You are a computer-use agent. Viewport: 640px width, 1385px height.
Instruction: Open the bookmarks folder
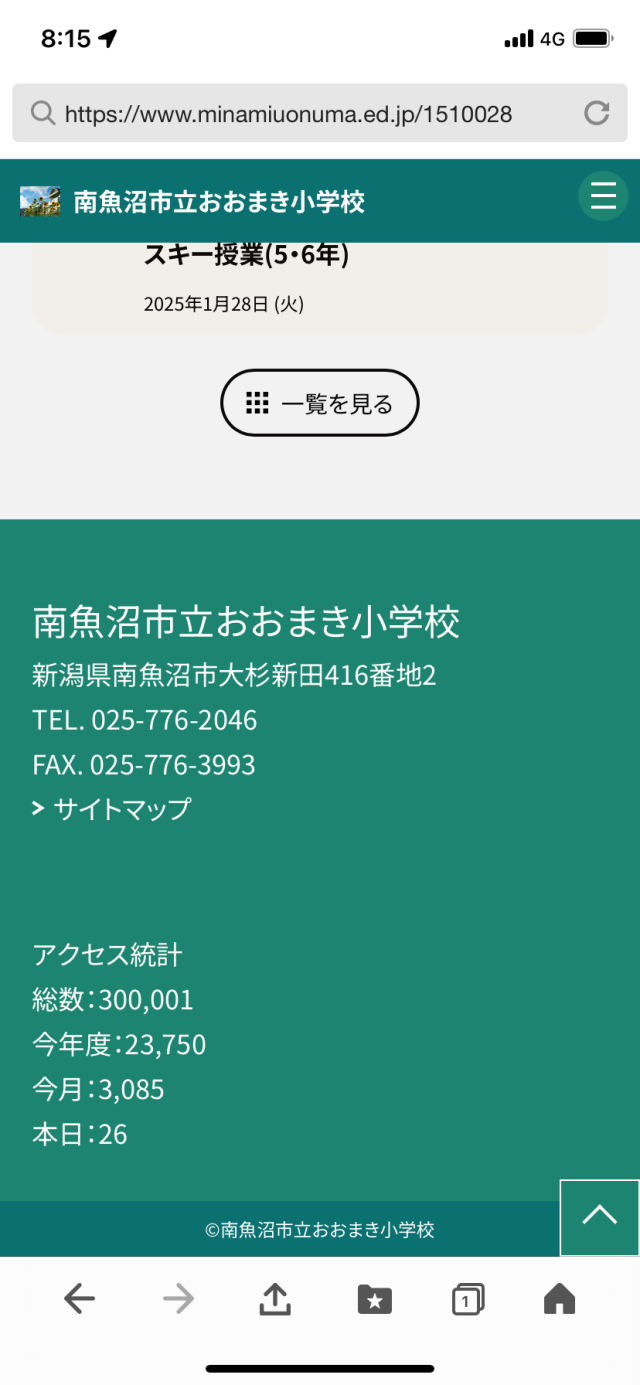374,1299
